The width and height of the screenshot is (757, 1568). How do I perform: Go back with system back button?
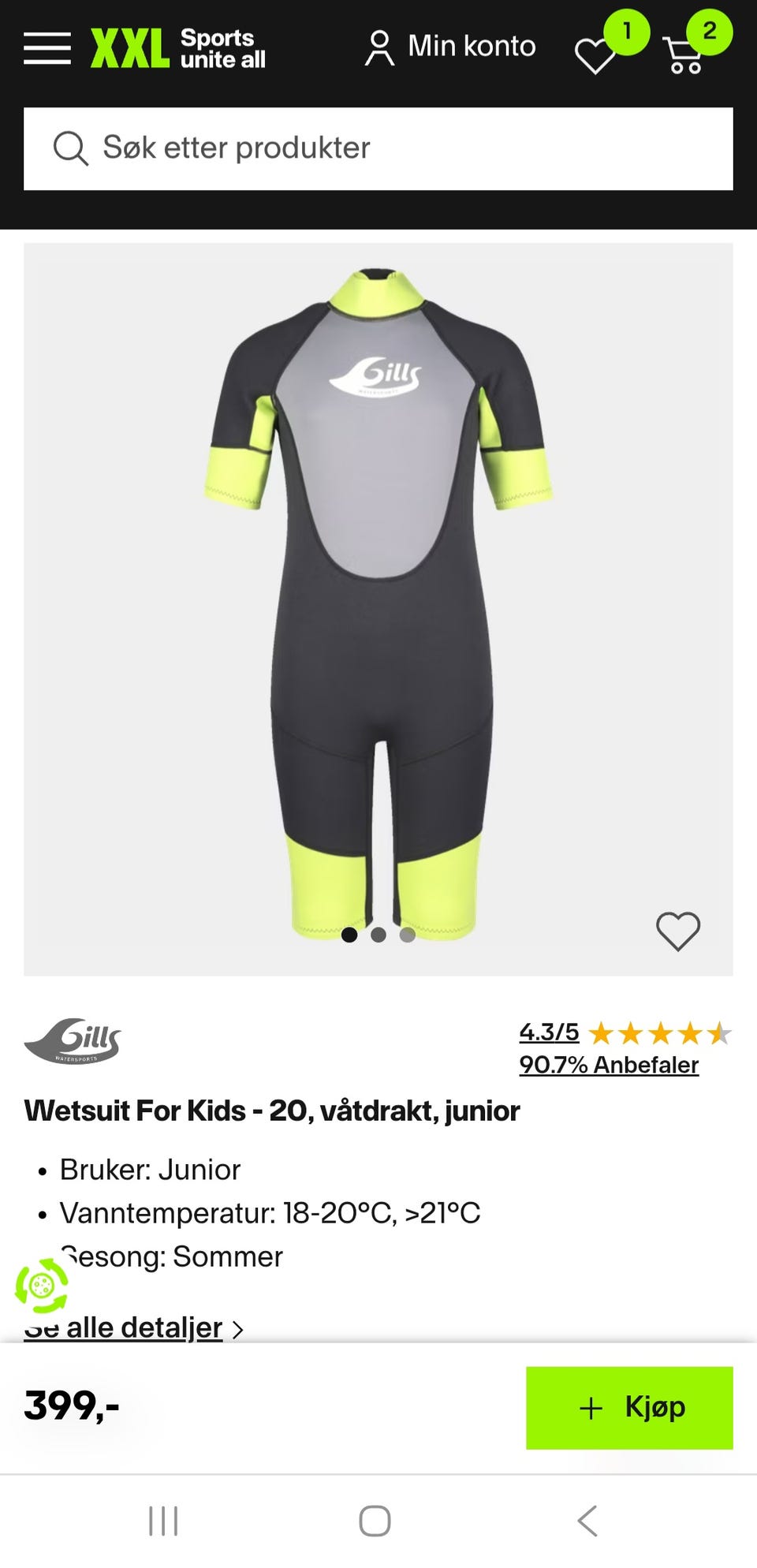pyautogui.click(x=587, y=1521)
